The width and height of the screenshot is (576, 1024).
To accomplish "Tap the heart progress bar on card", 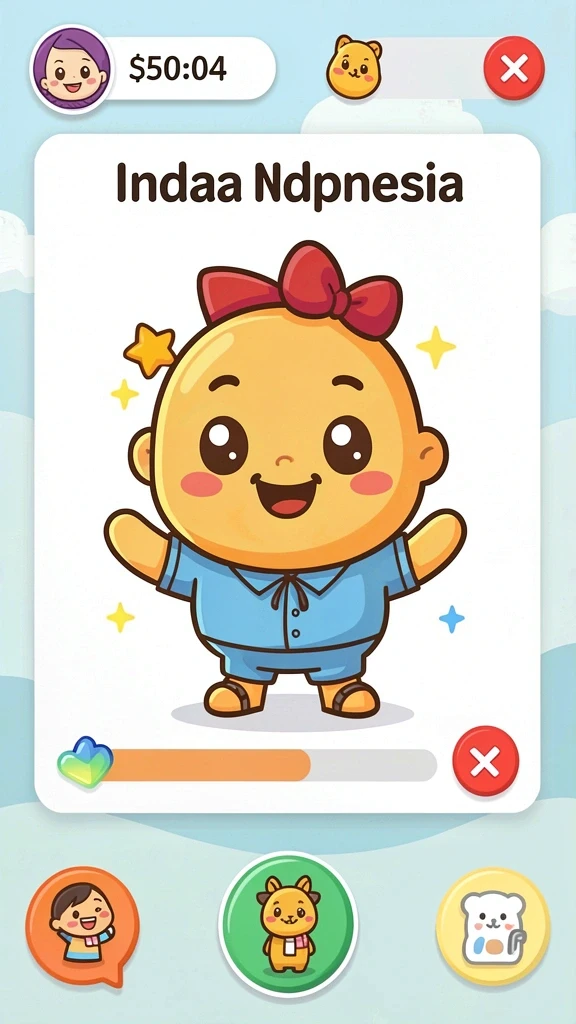I will 248,765.
